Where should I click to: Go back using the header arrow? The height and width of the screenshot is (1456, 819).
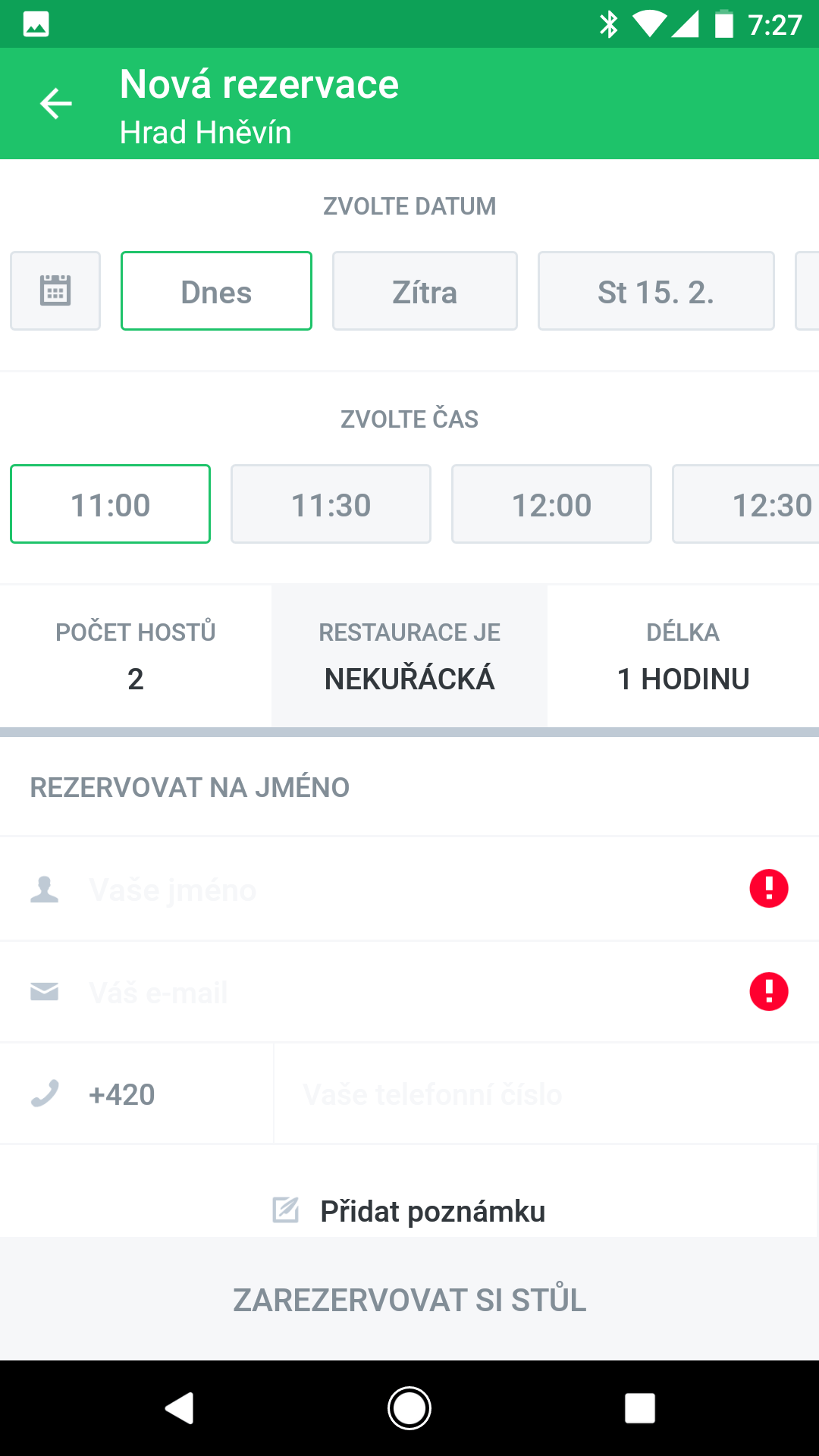click(x=55, y=104)
